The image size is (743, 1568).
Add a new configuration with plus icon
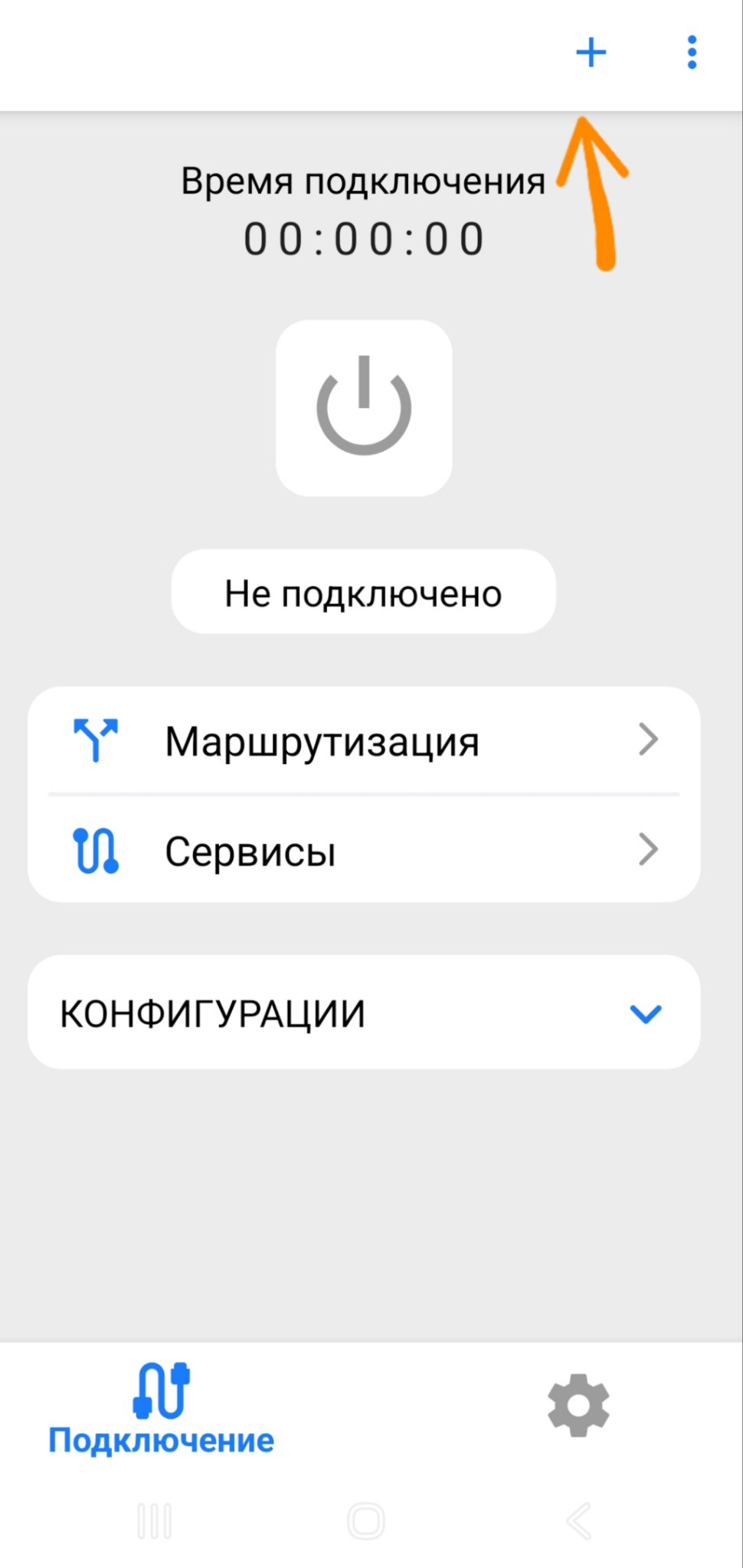coord(591,53)
